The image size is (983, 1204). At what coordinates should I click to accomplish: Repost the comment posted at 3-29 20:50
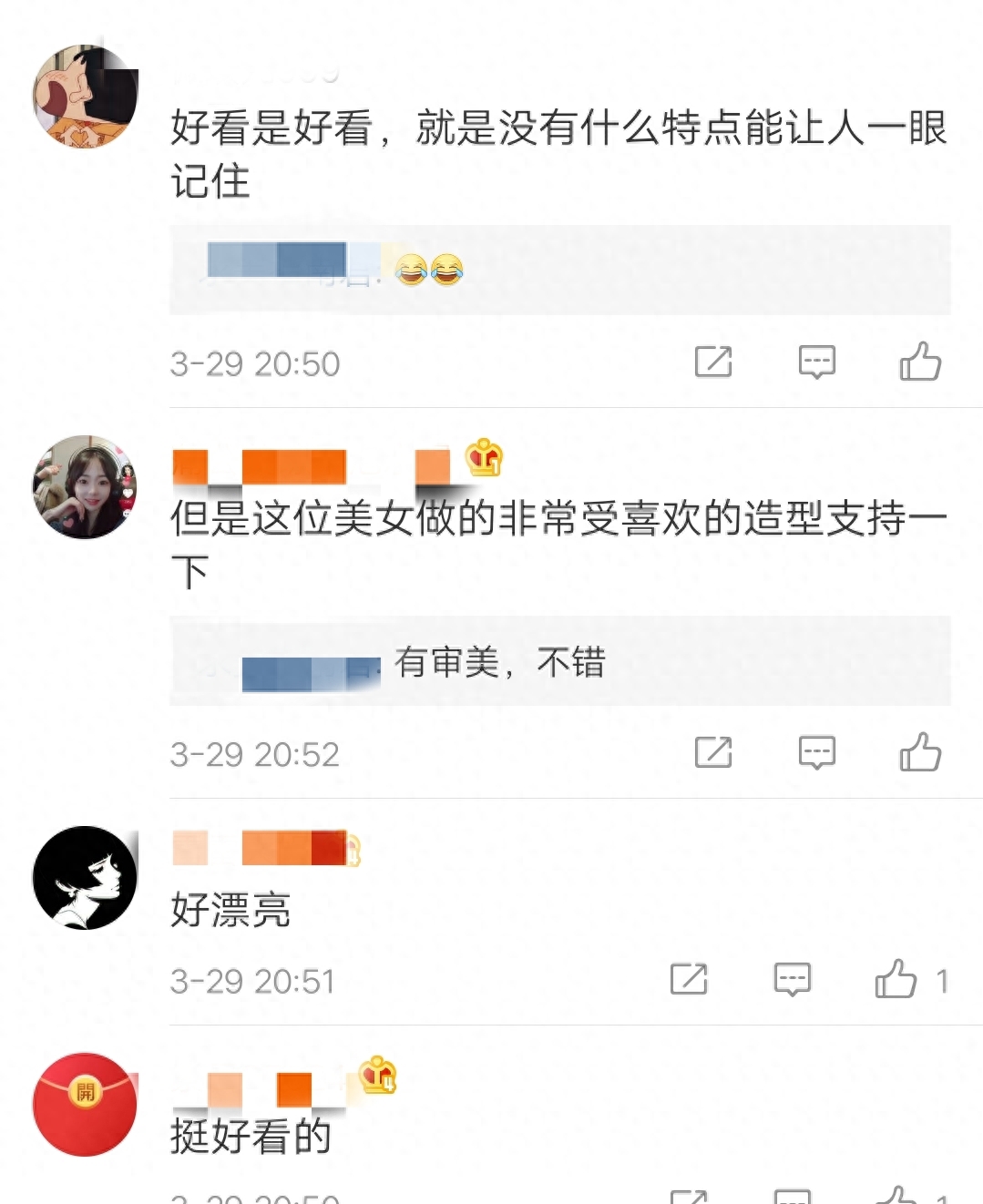[x=712, y=362]
